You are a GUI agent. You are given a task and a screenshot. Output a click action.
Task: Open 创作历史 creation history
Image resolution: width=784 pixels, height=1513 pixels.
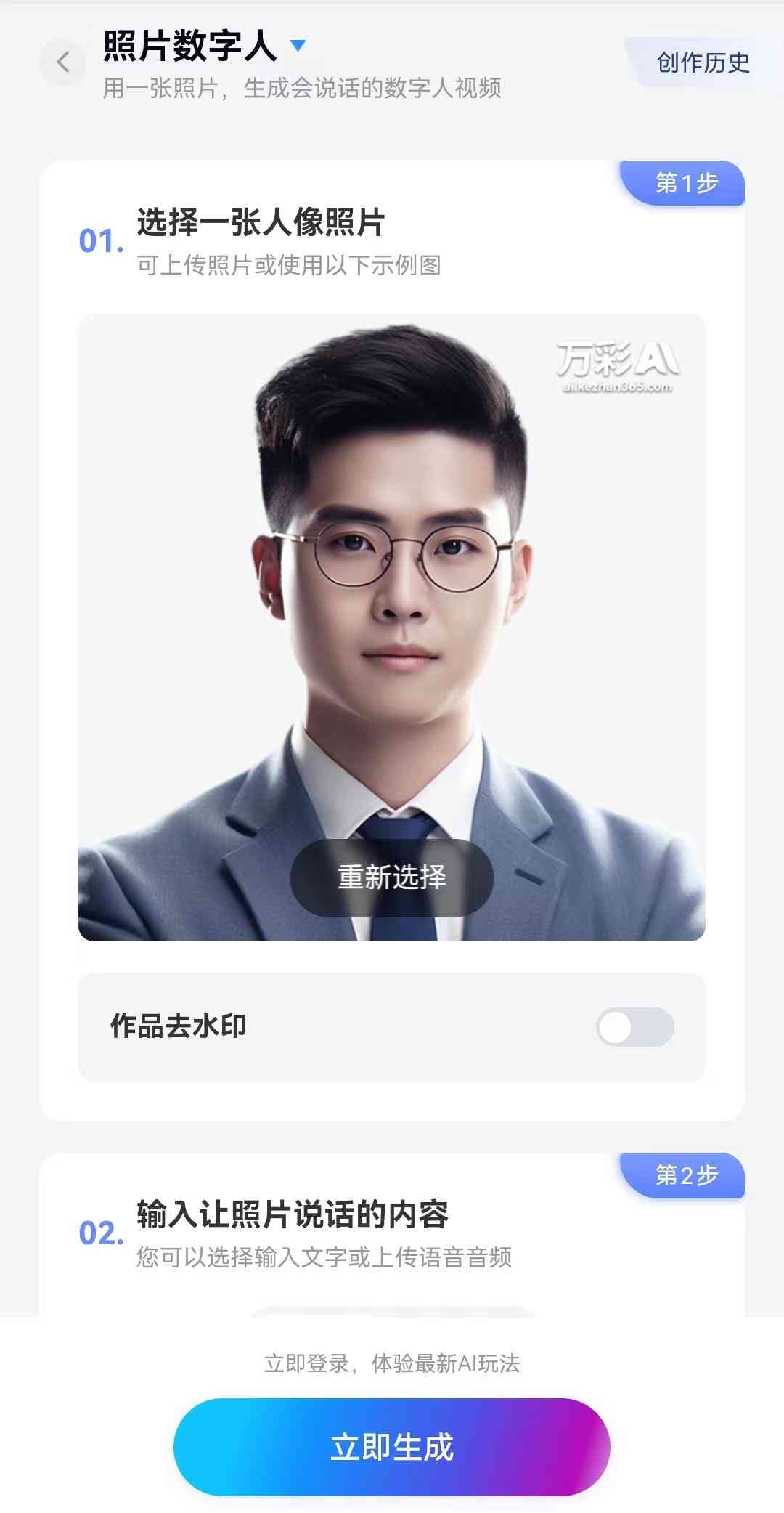(x=702, y=63)
